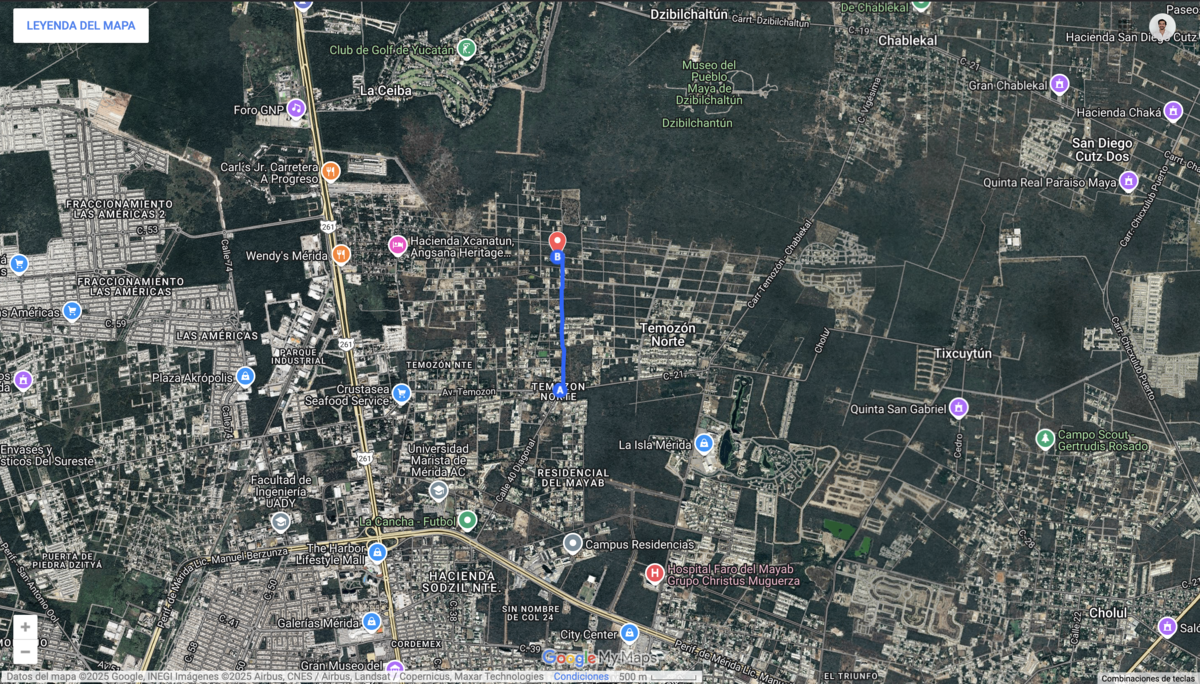
Task: Zoom in with the plus button
Action: pos(25,627)
